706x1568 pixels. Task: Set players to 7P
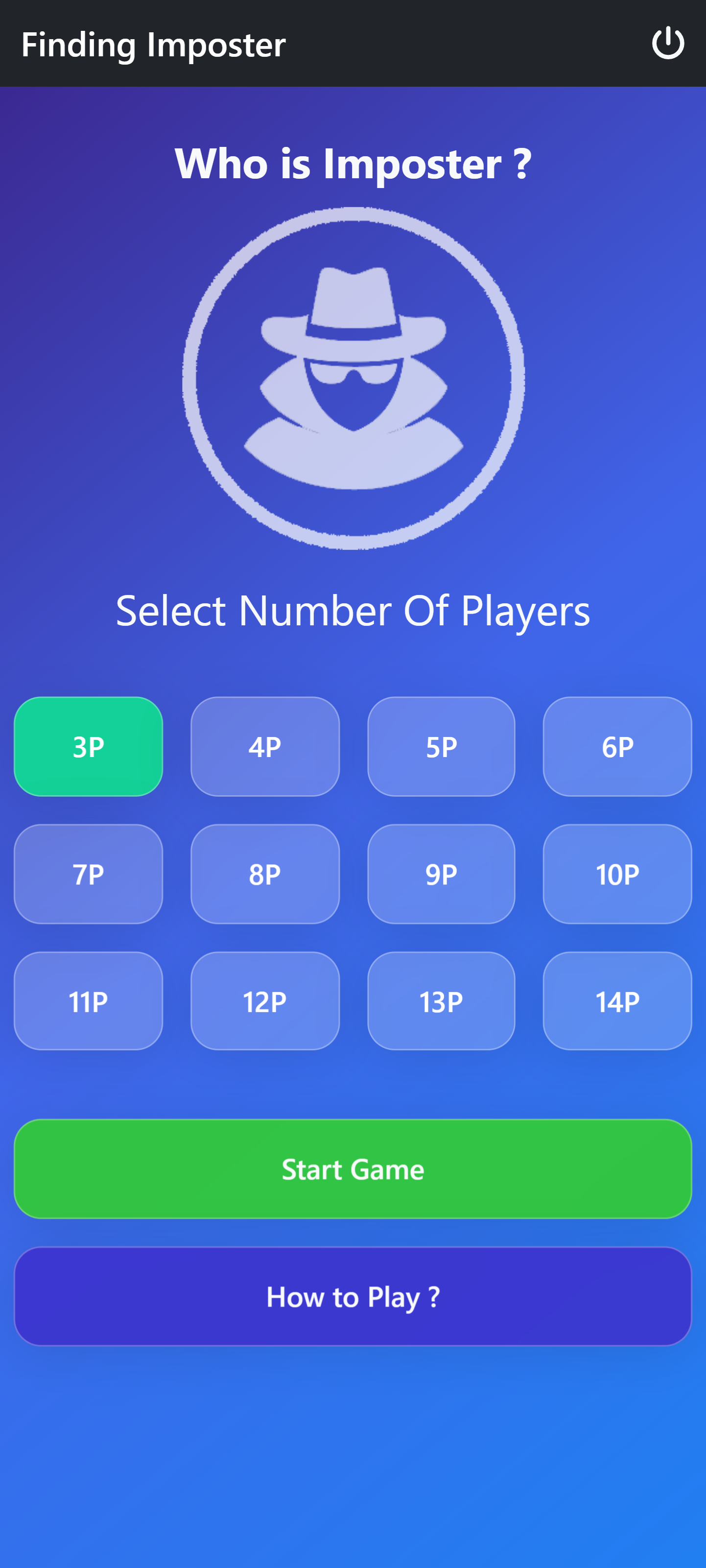(88, 874)
